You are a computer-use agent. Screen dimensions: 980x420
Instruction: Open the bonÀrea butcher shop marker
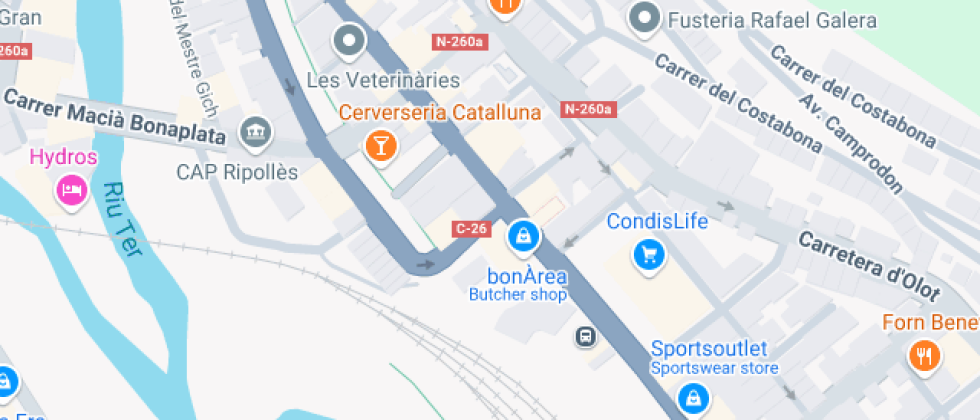tap(523, 238)
